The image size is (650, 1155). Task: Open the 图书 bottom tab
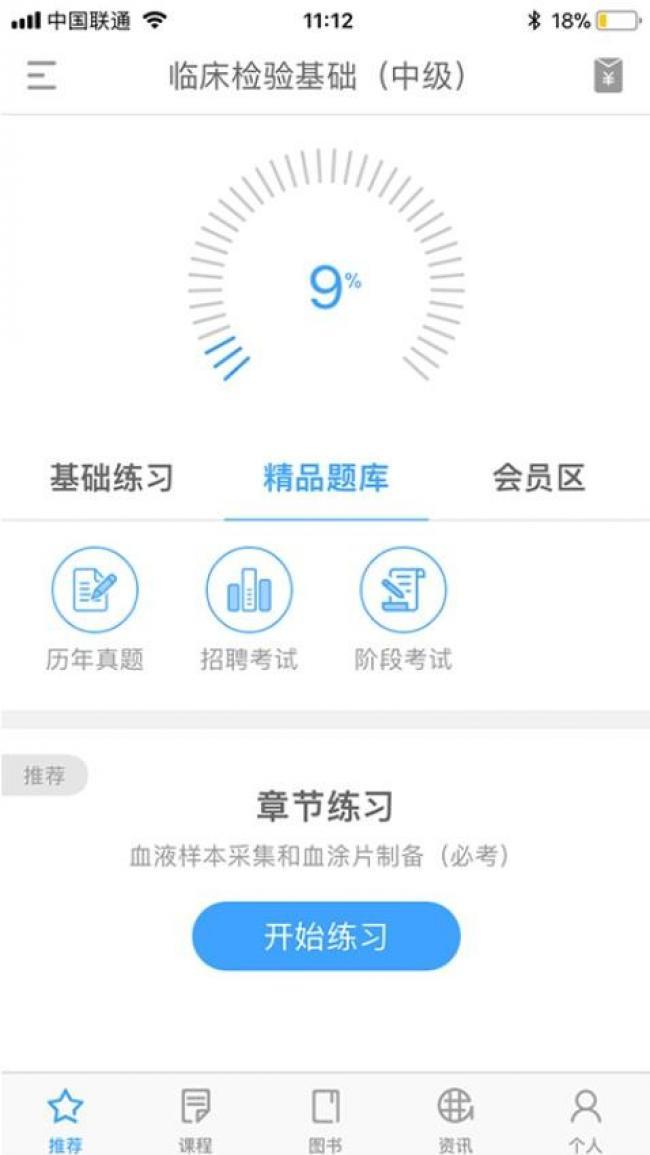click(x=325, y=1121)
